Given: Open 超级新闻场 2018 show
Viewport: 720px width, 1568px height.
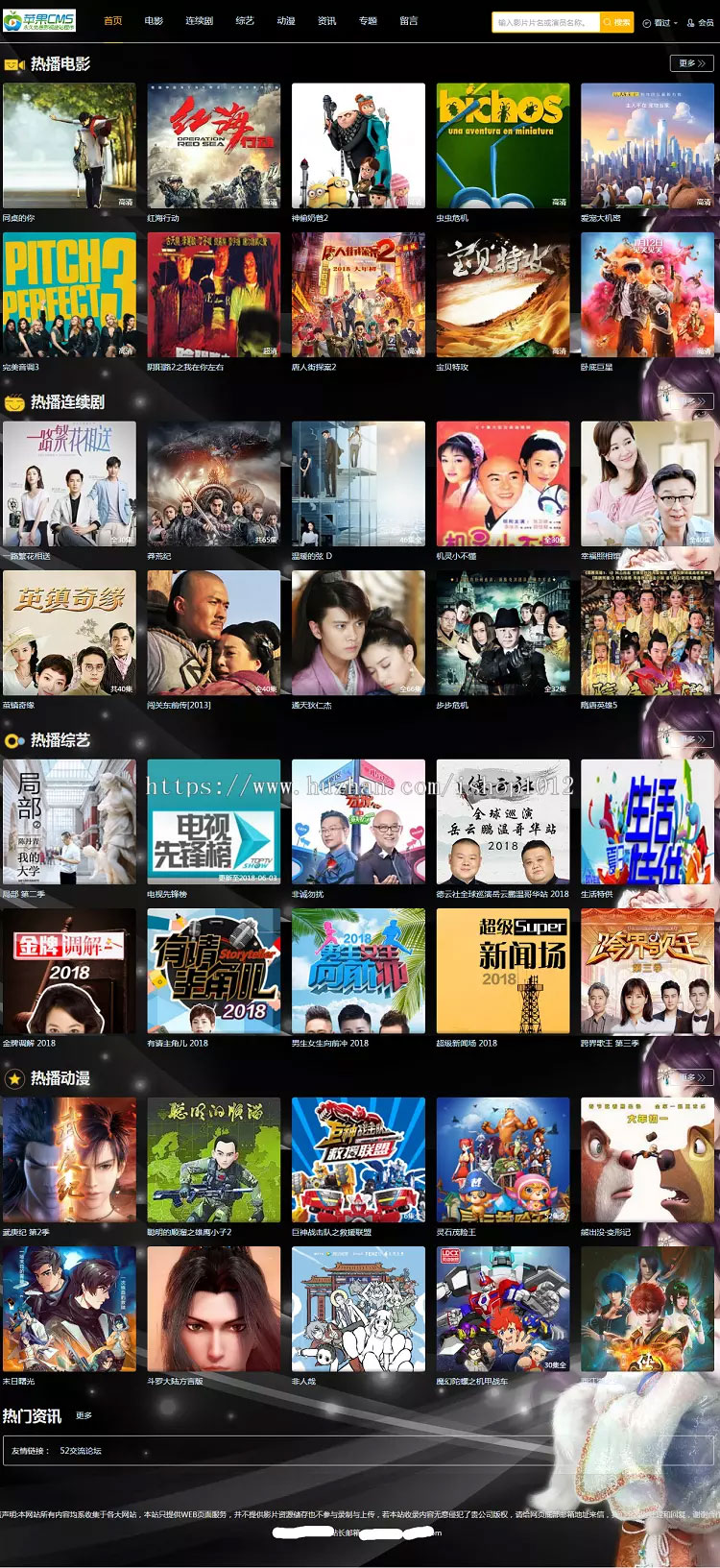Looking at the screenshot, I should pyautogui.click(x=503, y=971).
